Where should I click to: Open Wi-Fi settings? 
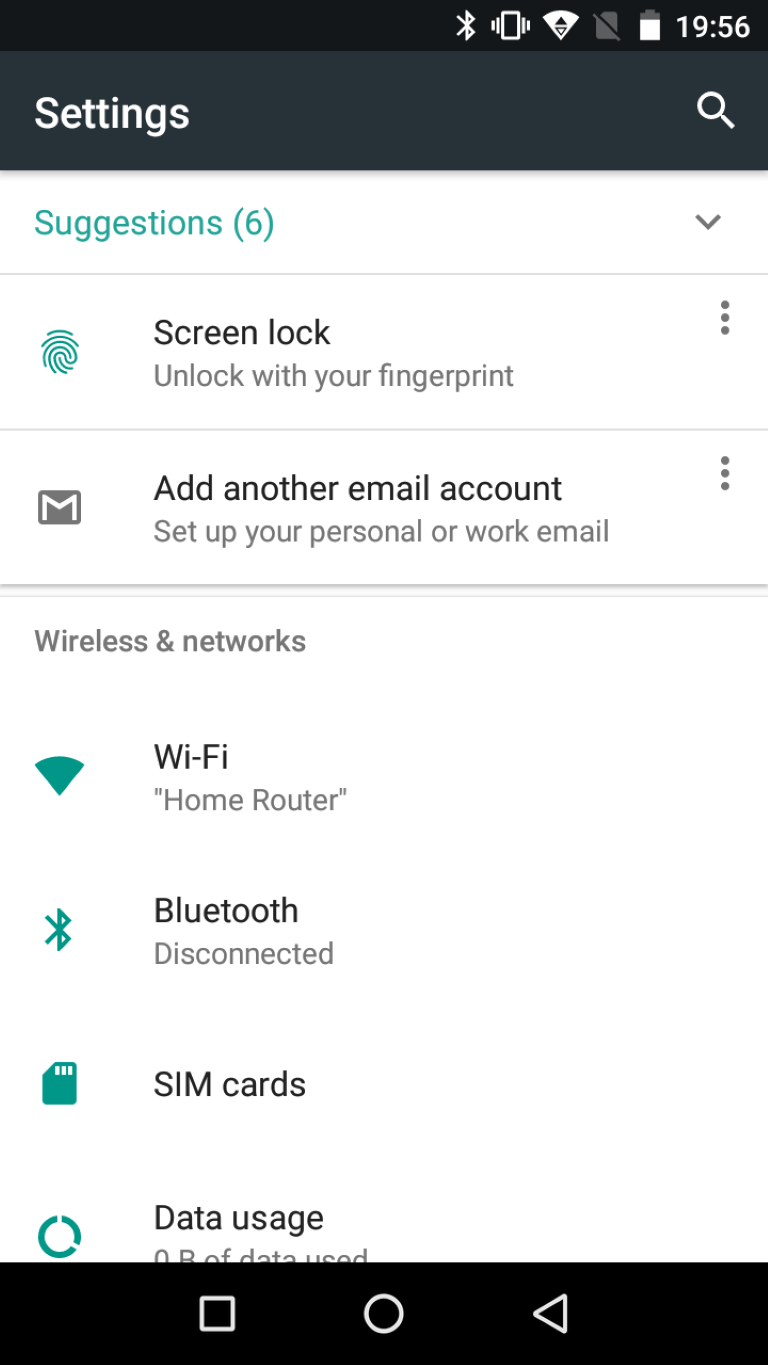click(x=384, y=776)
